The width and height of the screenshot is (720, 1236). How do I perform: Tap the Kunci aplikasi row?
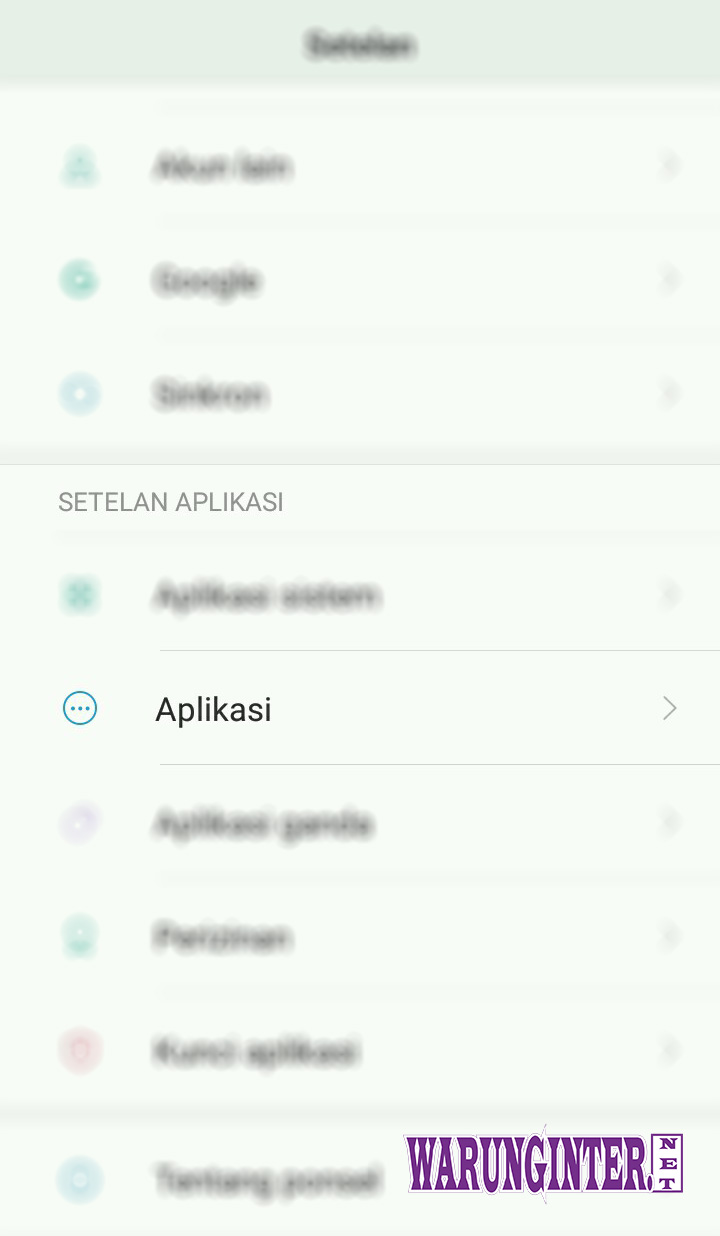(x=360, y=1052)
